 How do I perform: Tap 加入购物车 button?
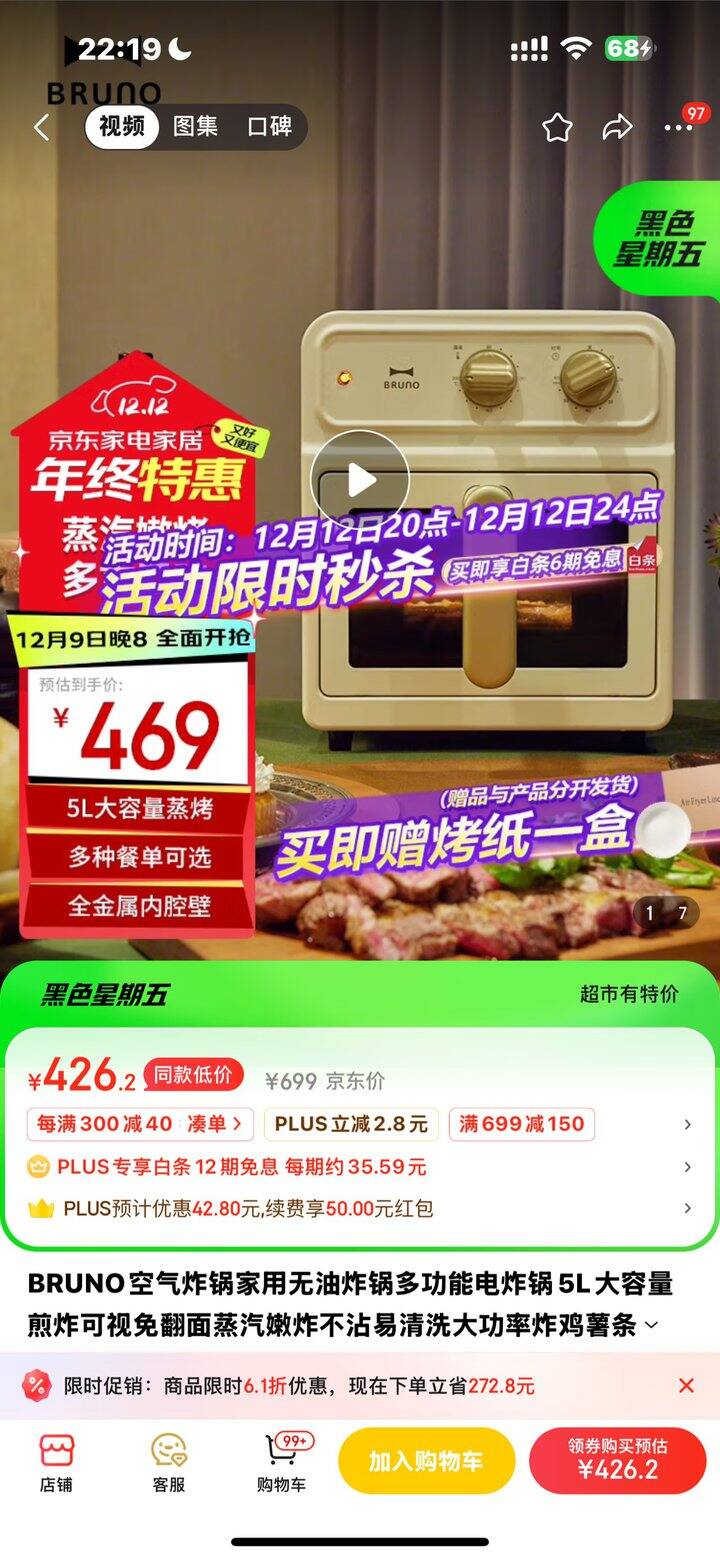click(426, 1461)
